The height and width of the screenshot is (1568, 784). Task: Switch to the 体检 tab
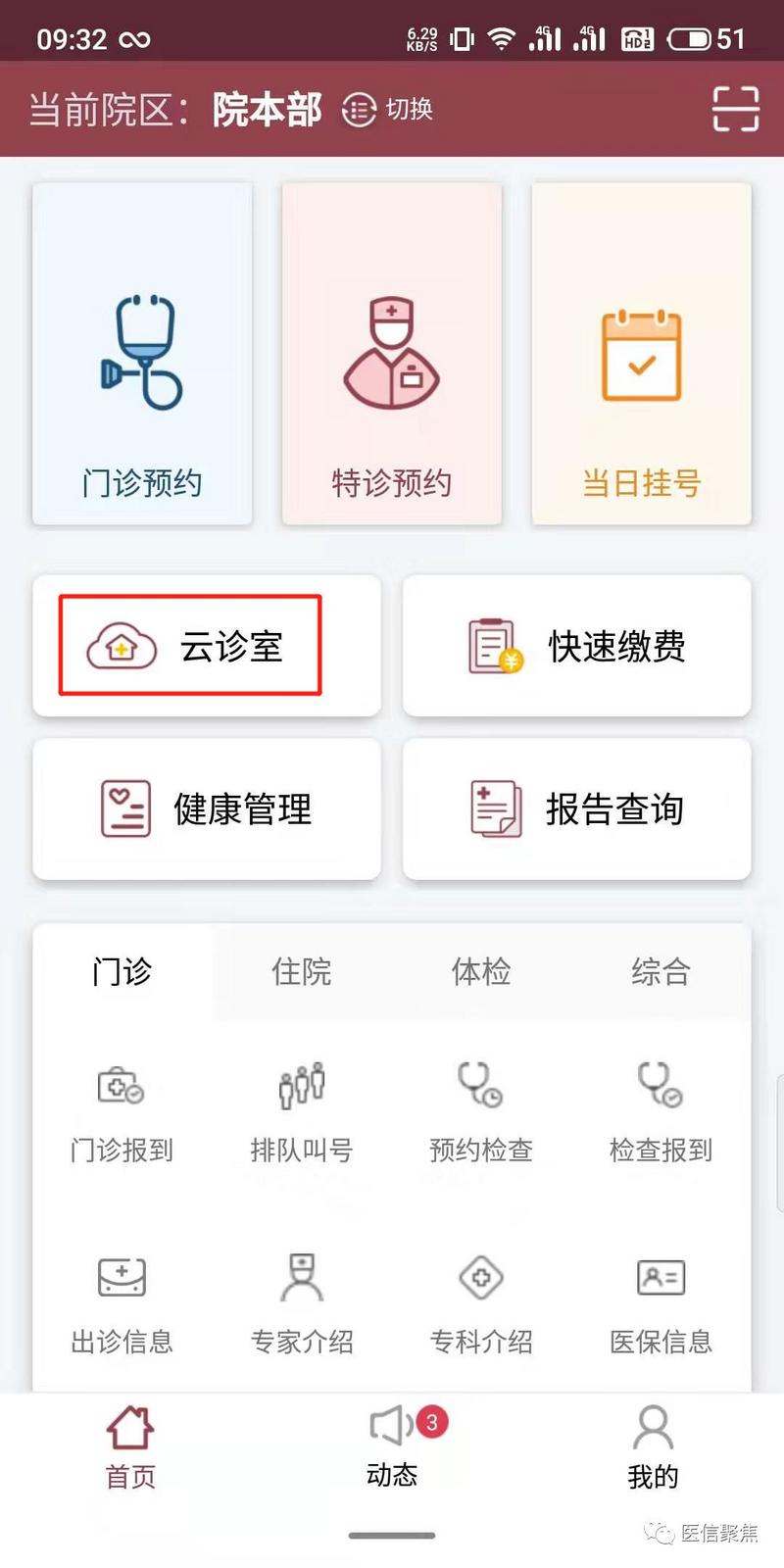pyautogui.click(x=481, y=971)
